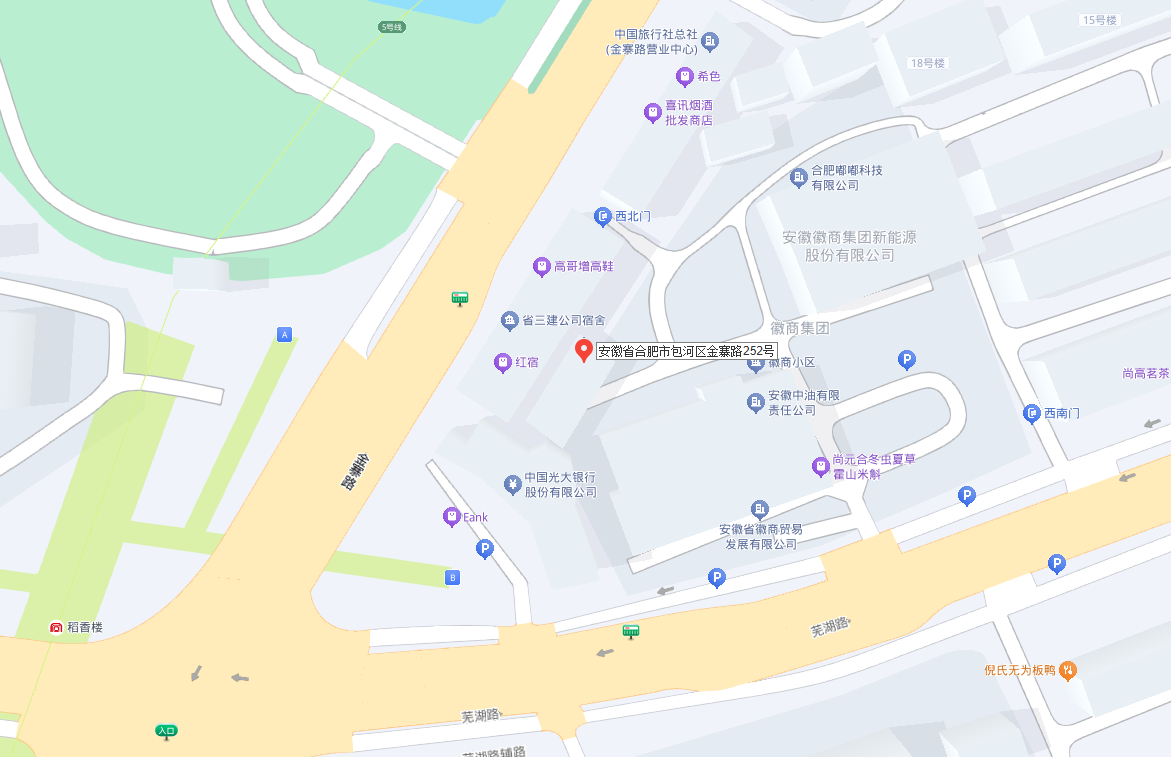The image size is (1171, 757).
Task: Open the 希色 shop marker
Action: (x=685, y=76)
